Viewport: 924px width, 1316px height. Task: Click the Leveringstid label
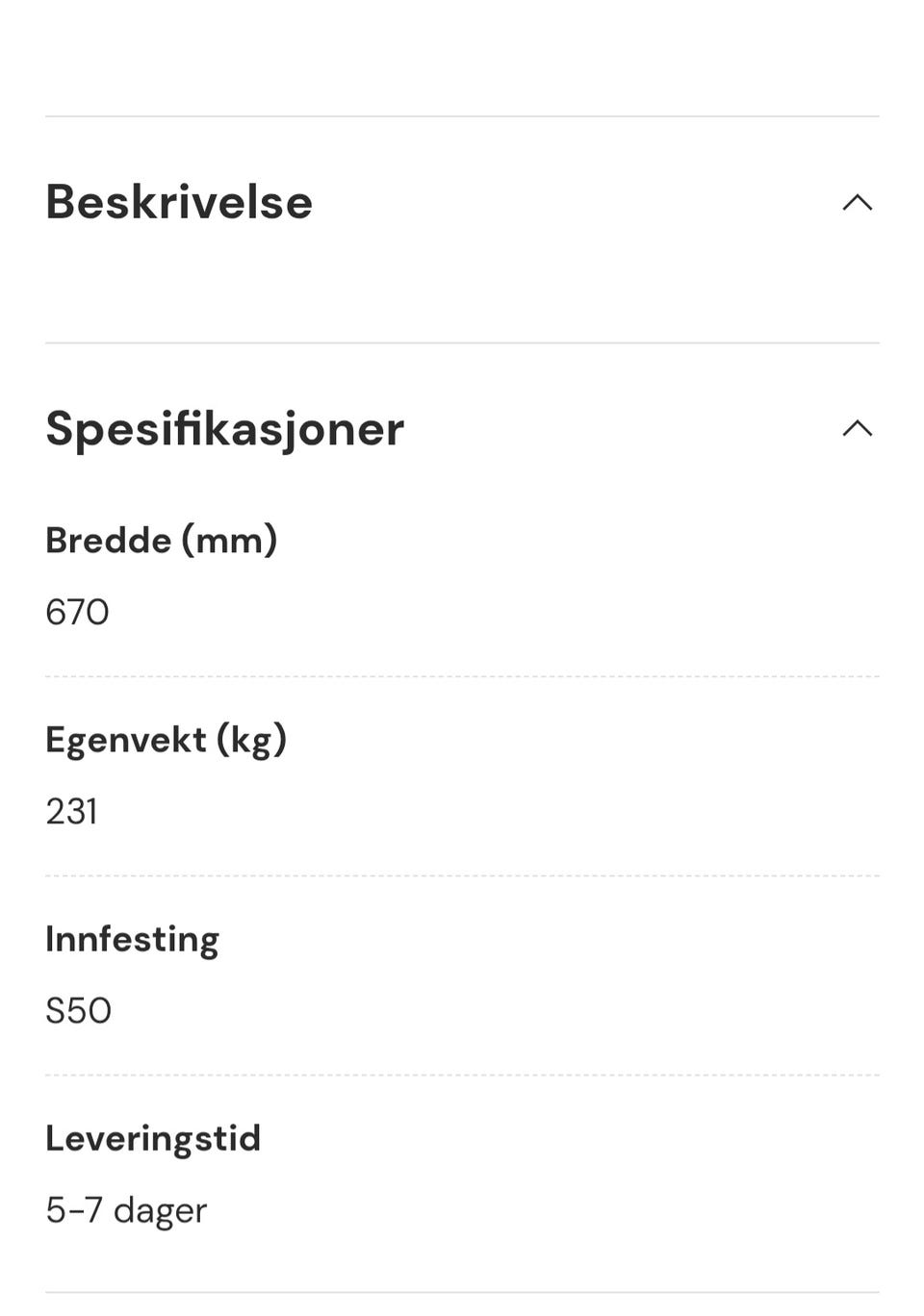pyautogui.click(x=152, y=1138)
